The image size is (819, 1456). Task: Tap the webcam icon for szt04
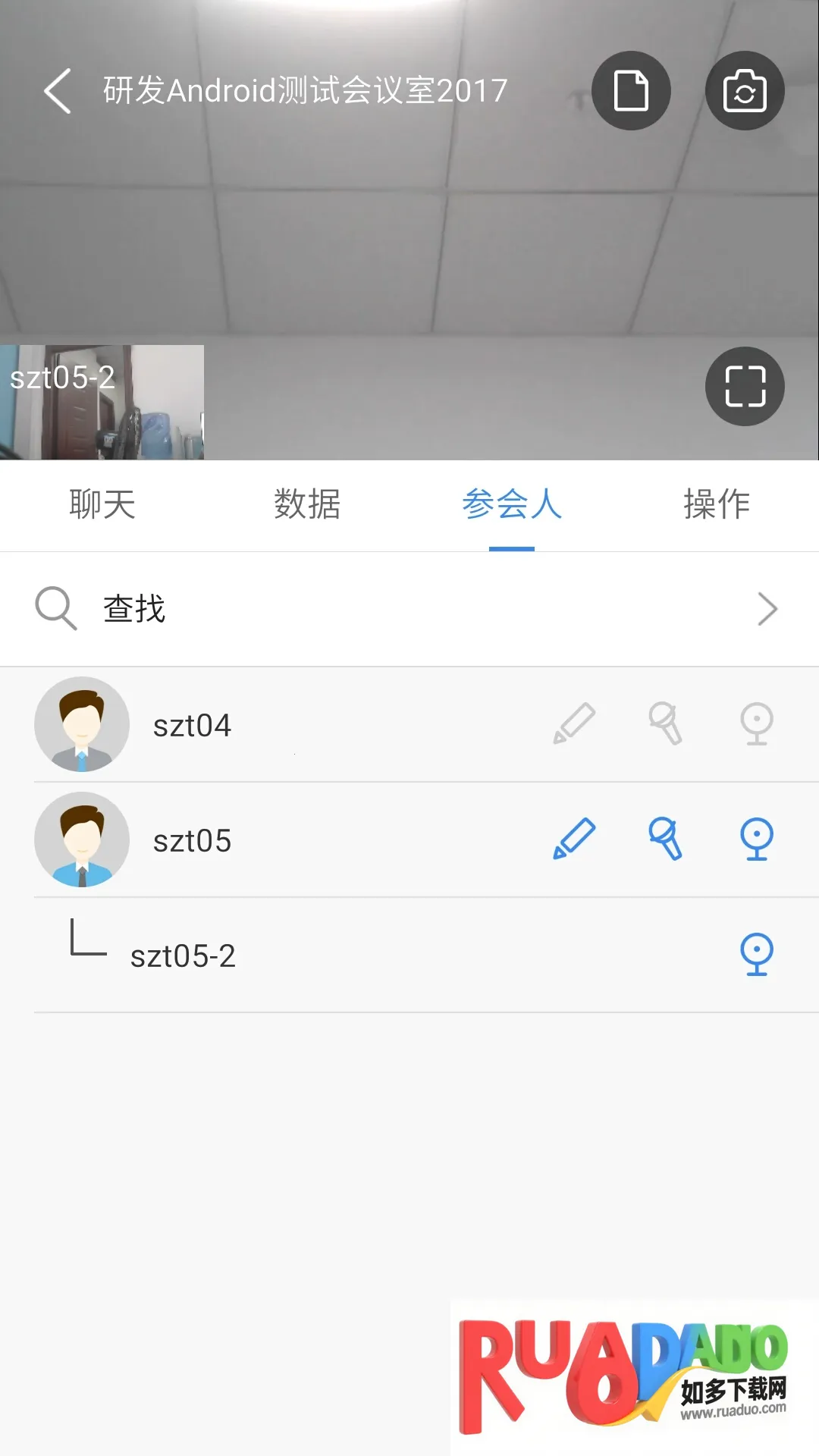tap(757, 723)
